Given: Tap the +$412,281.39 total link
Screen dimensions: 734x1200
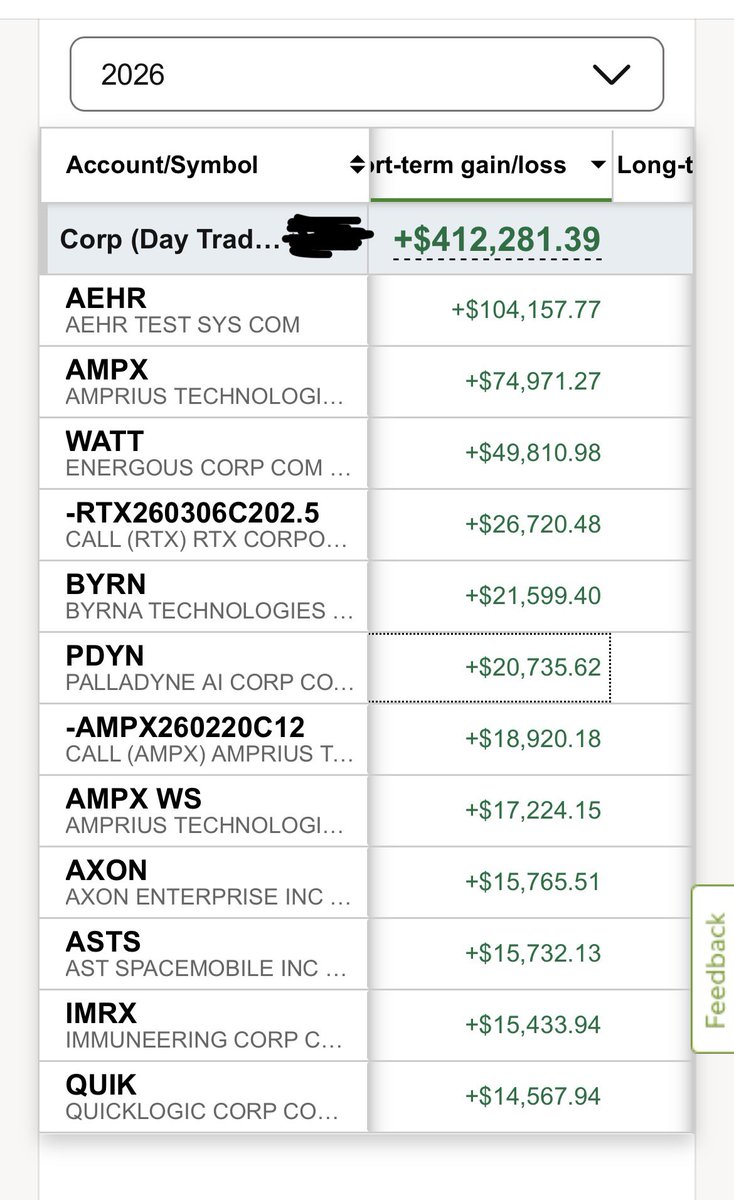Looking at the screenshot, I should pyautogui.click(x=497, y=240).
